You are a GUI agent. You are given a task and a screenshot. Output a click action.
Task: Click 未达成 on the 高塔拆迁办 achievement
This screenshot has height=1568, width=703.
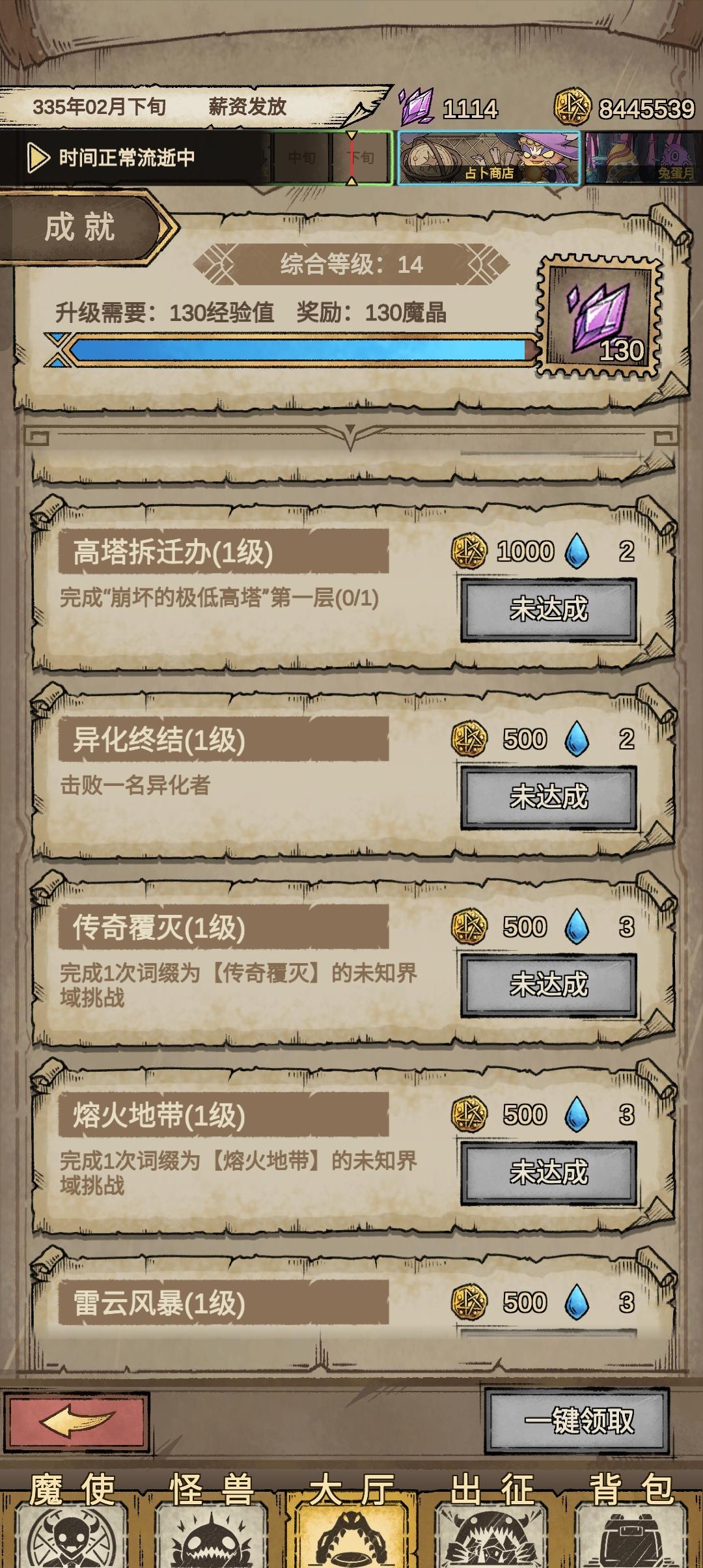click(x=549, y=610)
